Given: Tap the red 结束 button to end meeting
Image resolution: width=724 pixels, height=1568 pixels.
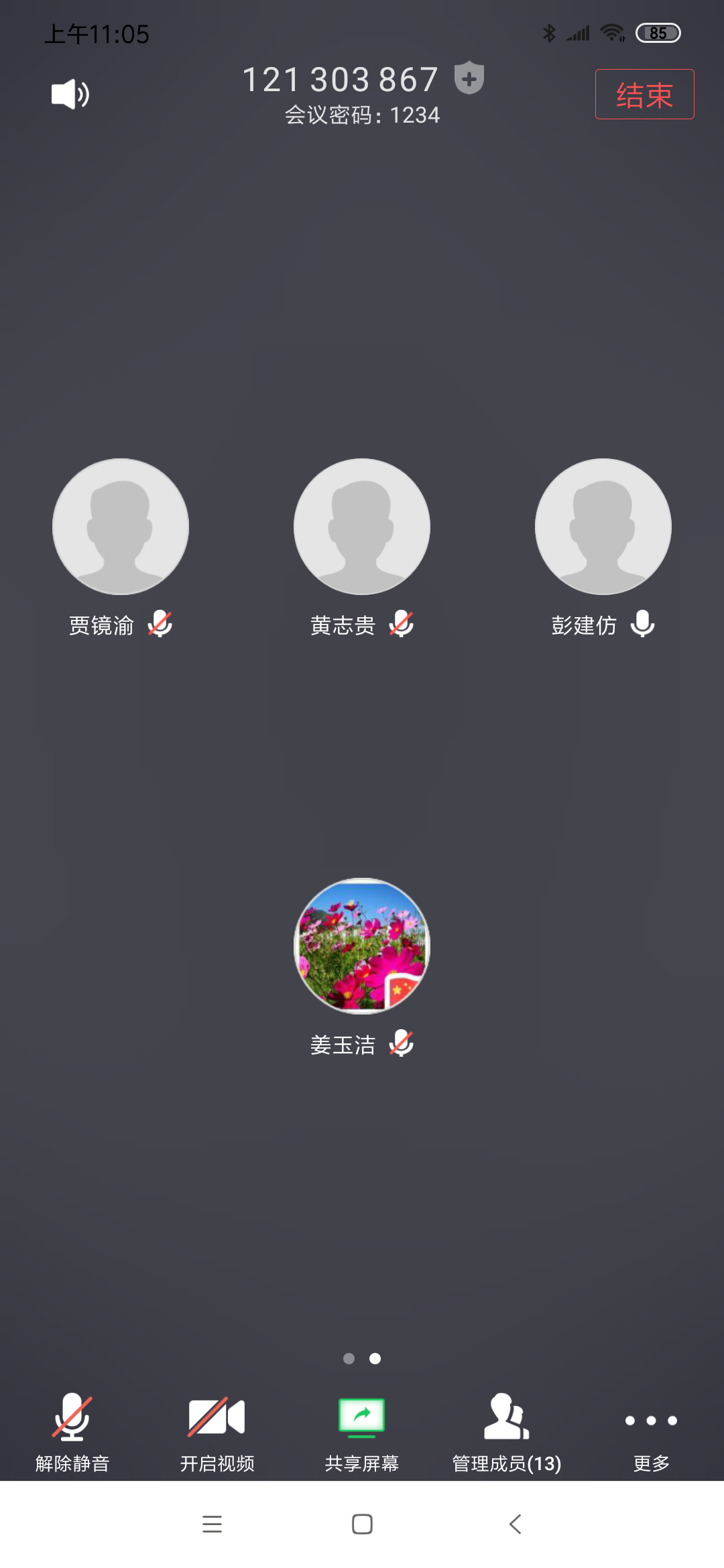Looking at the screenshot, I should [644, 94].
